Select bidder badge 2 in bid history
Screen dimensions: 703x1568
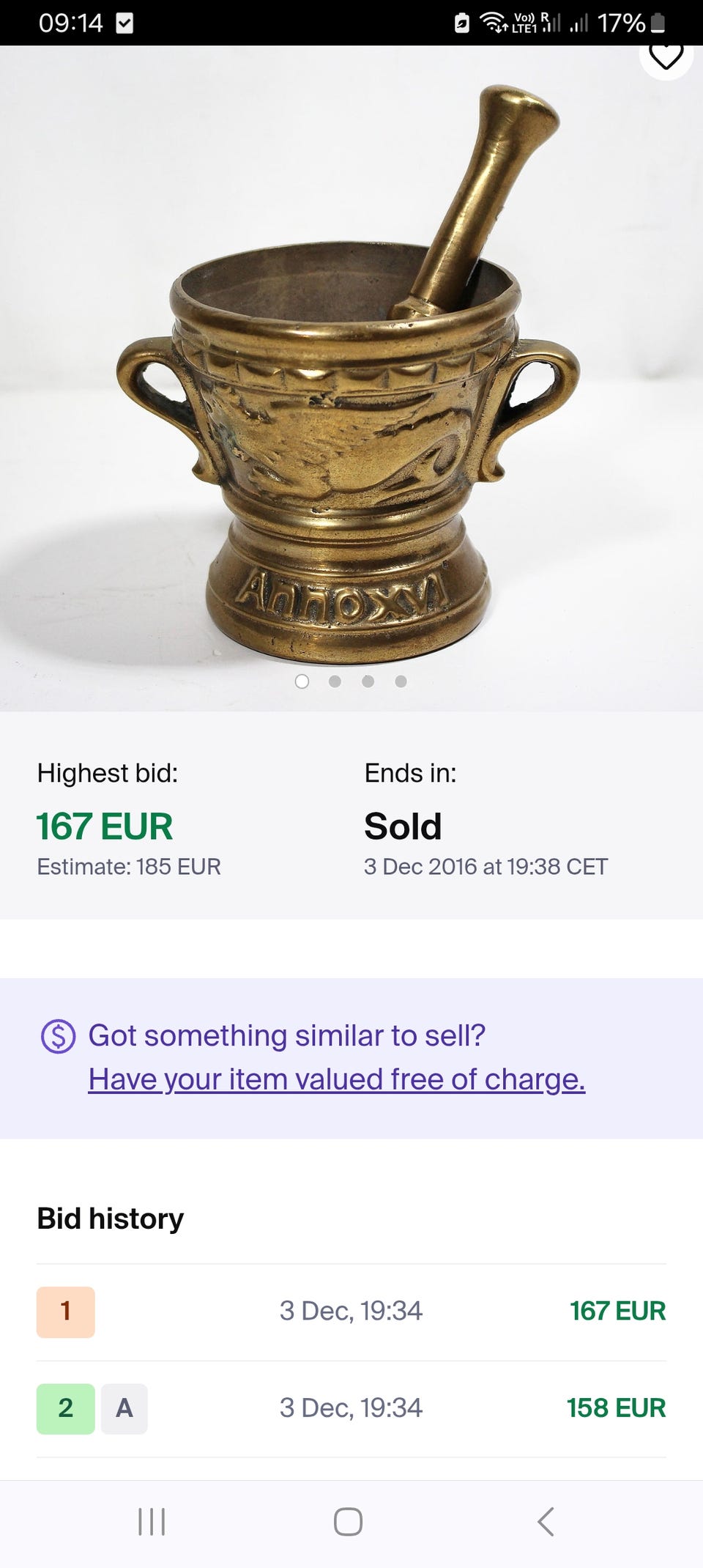pos(66,1408)
